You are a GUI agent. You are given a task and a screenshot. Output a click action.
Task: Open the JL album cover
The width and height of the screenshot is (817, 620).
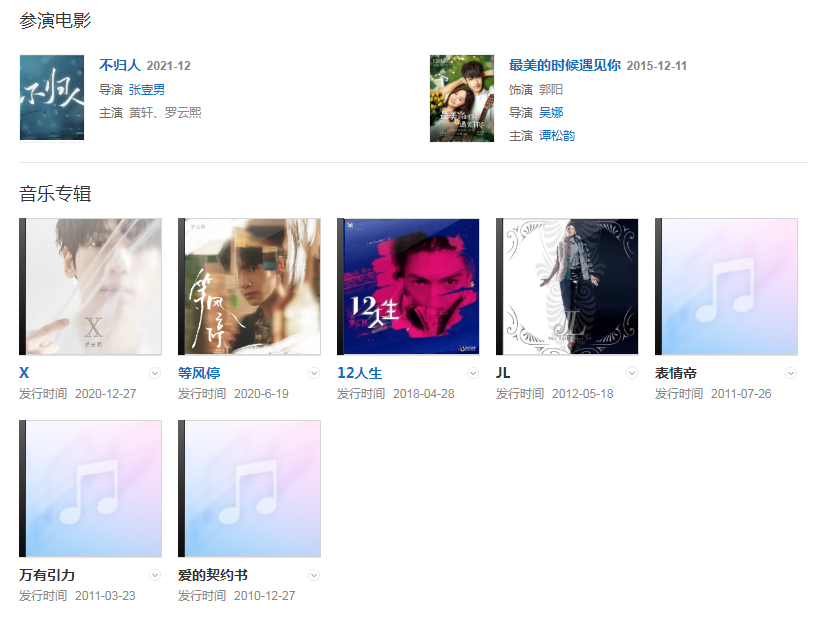pos(568,286)
